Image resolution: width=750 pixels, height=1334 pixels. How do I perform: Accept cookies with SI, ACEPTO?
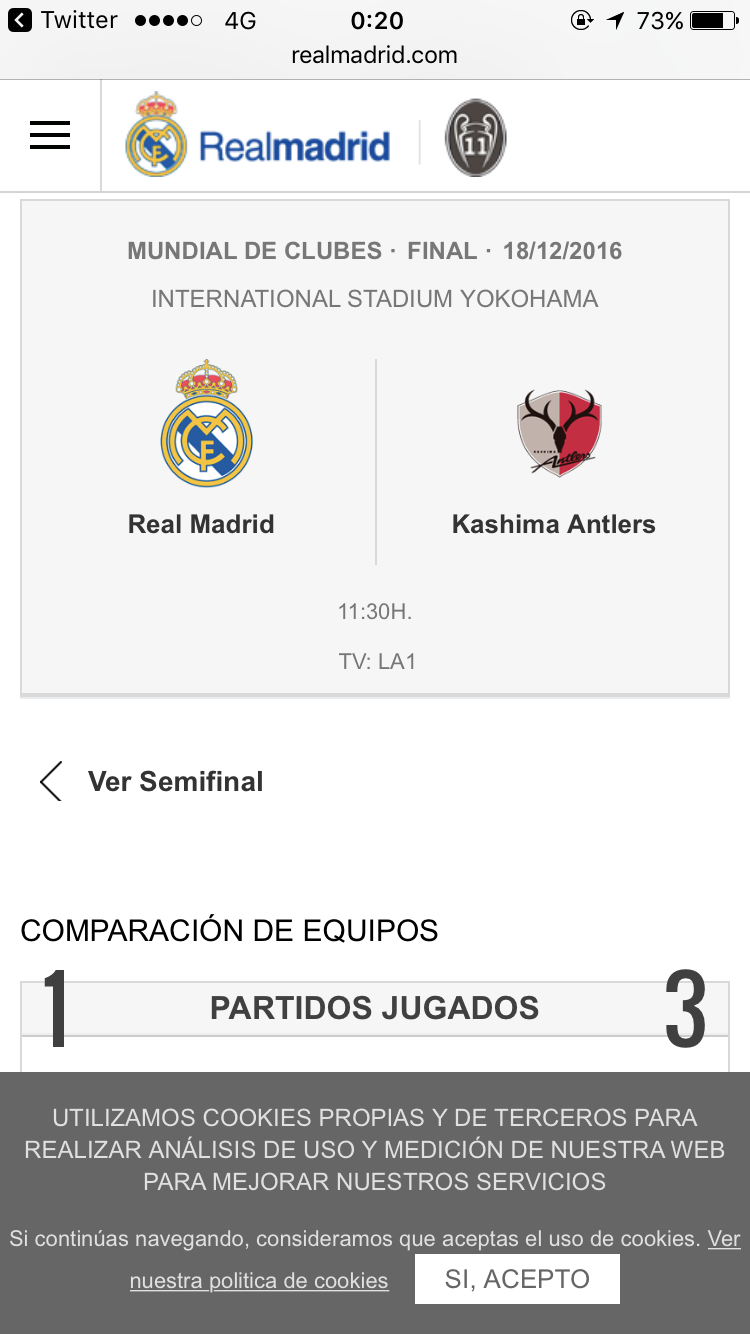pos(517,1279)
